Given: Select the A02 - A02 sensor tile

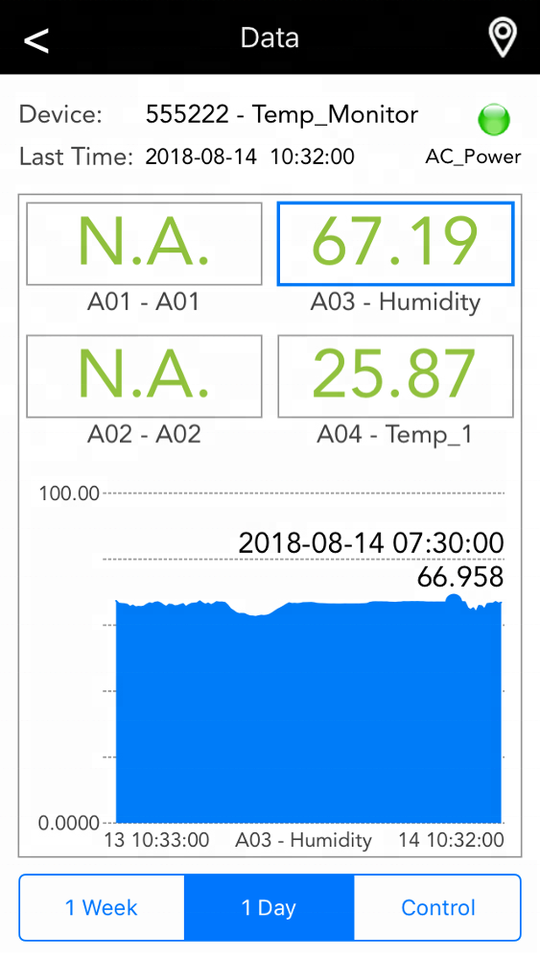Looking at the screenshot, I should click(144, 376).
